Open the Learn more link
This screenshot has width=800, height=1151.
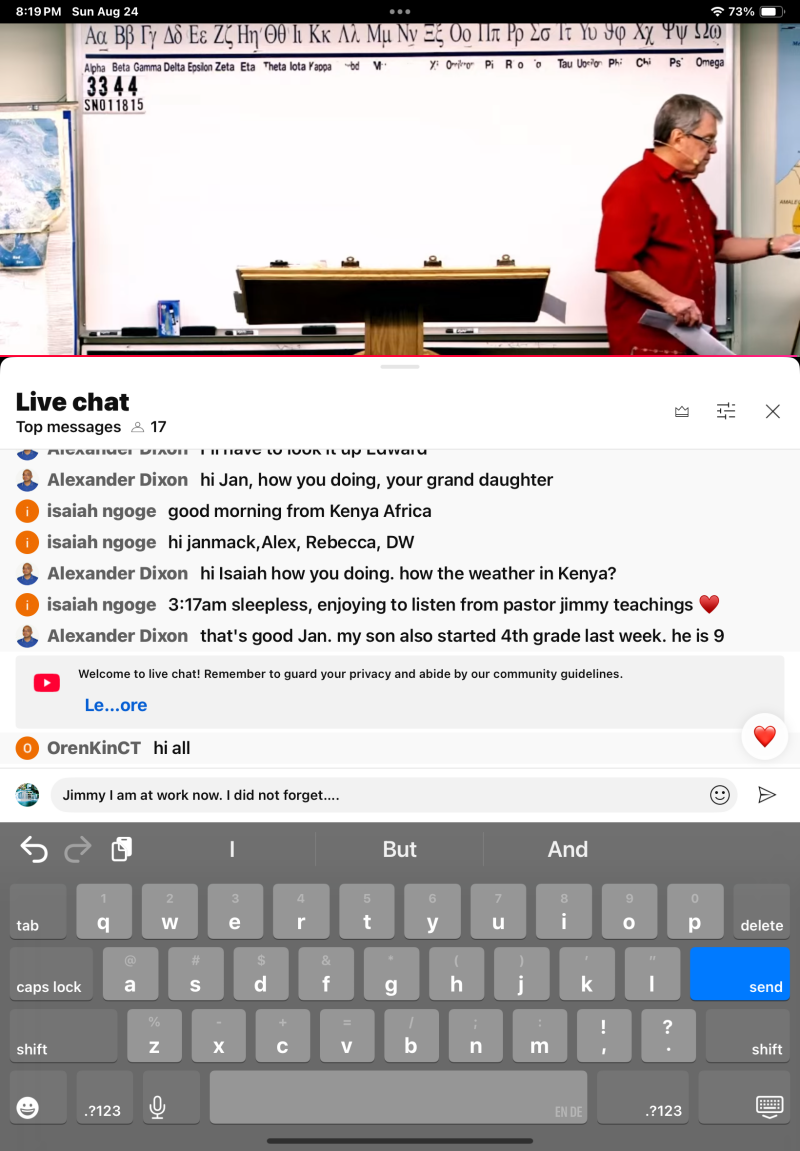tap(115, 705)
